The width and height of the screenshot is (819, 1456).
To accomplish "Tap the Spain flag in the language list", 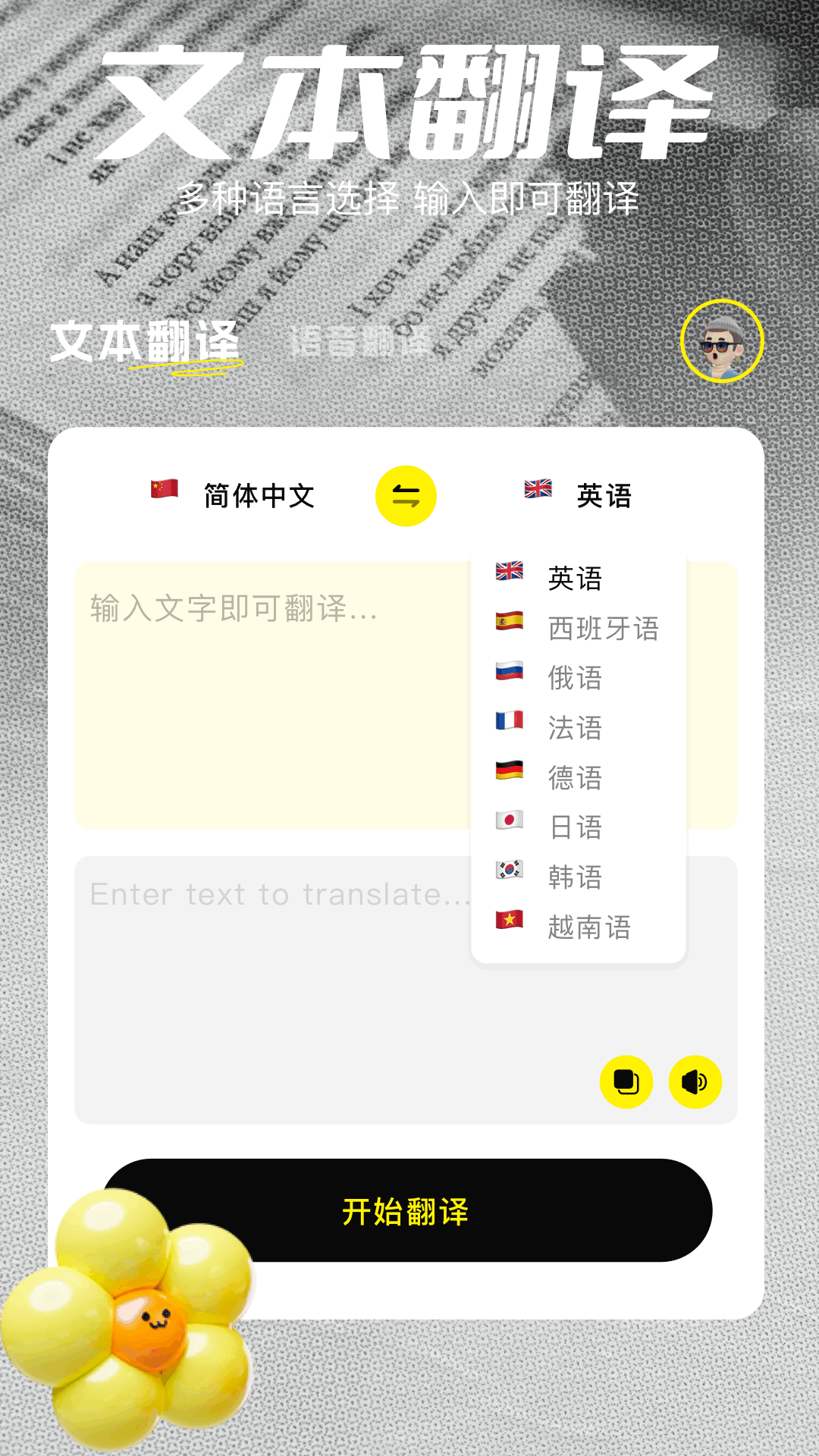I will click(x=508, y=629).
